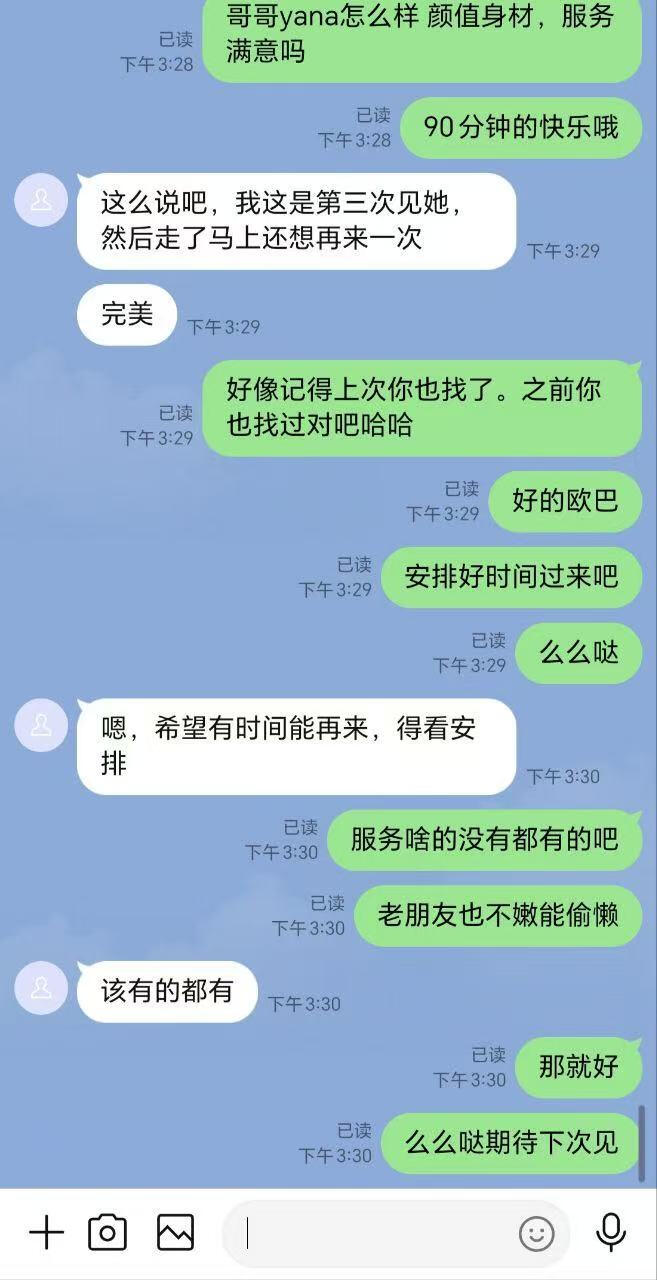657x1280 pixels.
Task: View the sender avatar next to 该有的都有
Action: [41, 988]
